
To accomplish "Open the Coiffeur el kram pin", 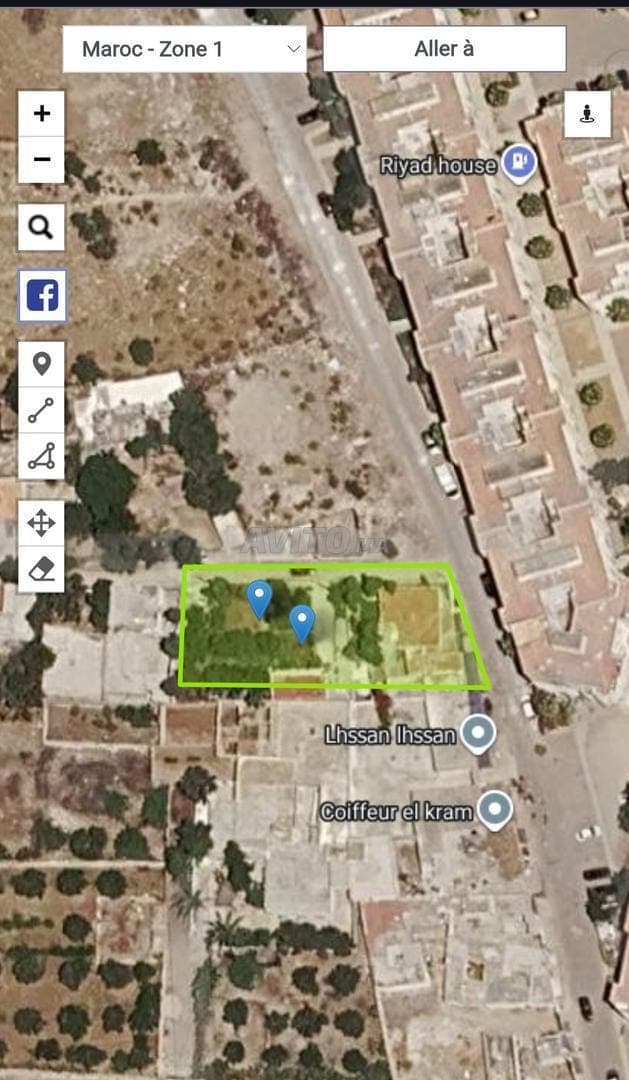I will pyautogui.click(x=496, y=811).
